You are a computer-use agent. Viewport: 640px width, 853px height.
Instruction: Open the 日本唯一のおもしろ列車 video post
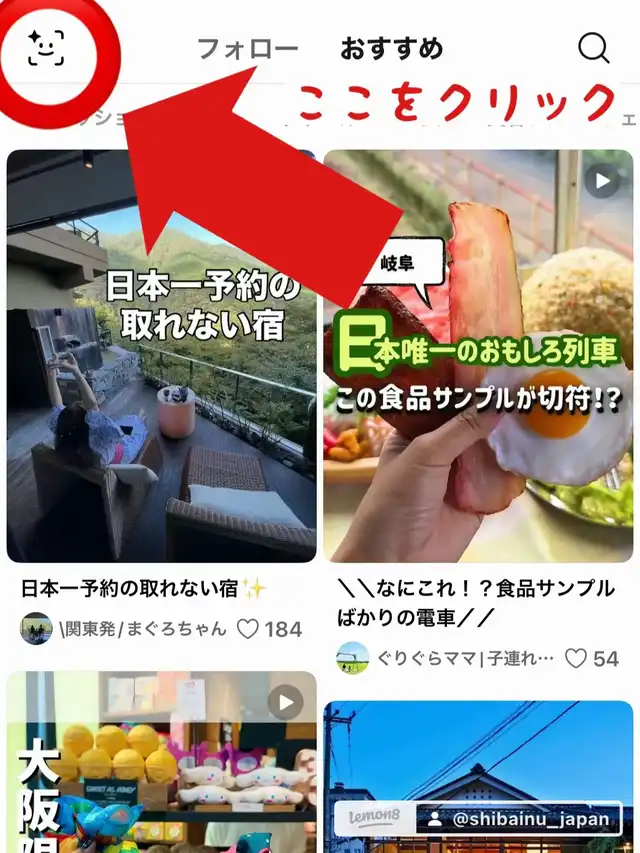[x=478, y=356]
